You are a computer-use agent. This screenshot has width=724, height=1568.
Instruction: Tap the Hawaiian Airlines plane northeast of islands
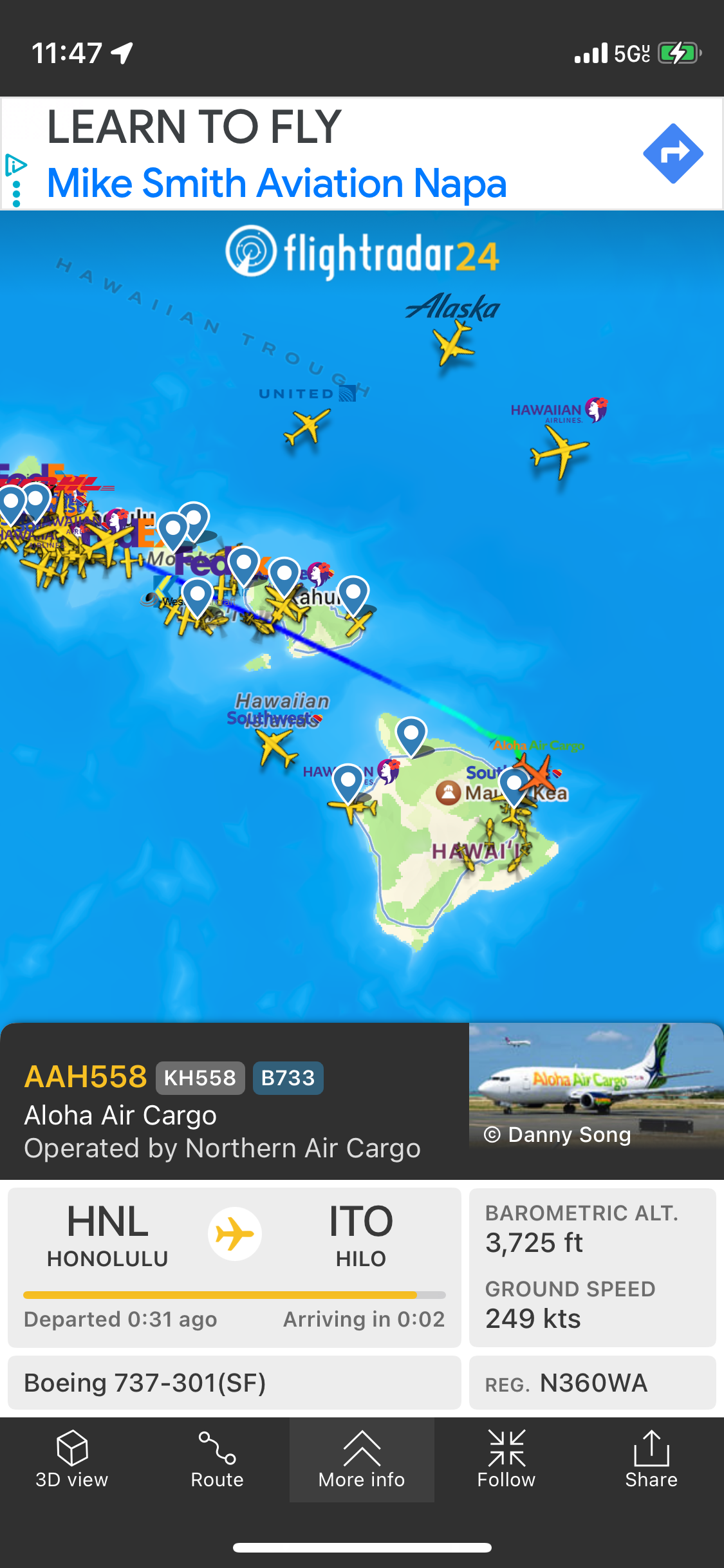(x=559, y=452)
